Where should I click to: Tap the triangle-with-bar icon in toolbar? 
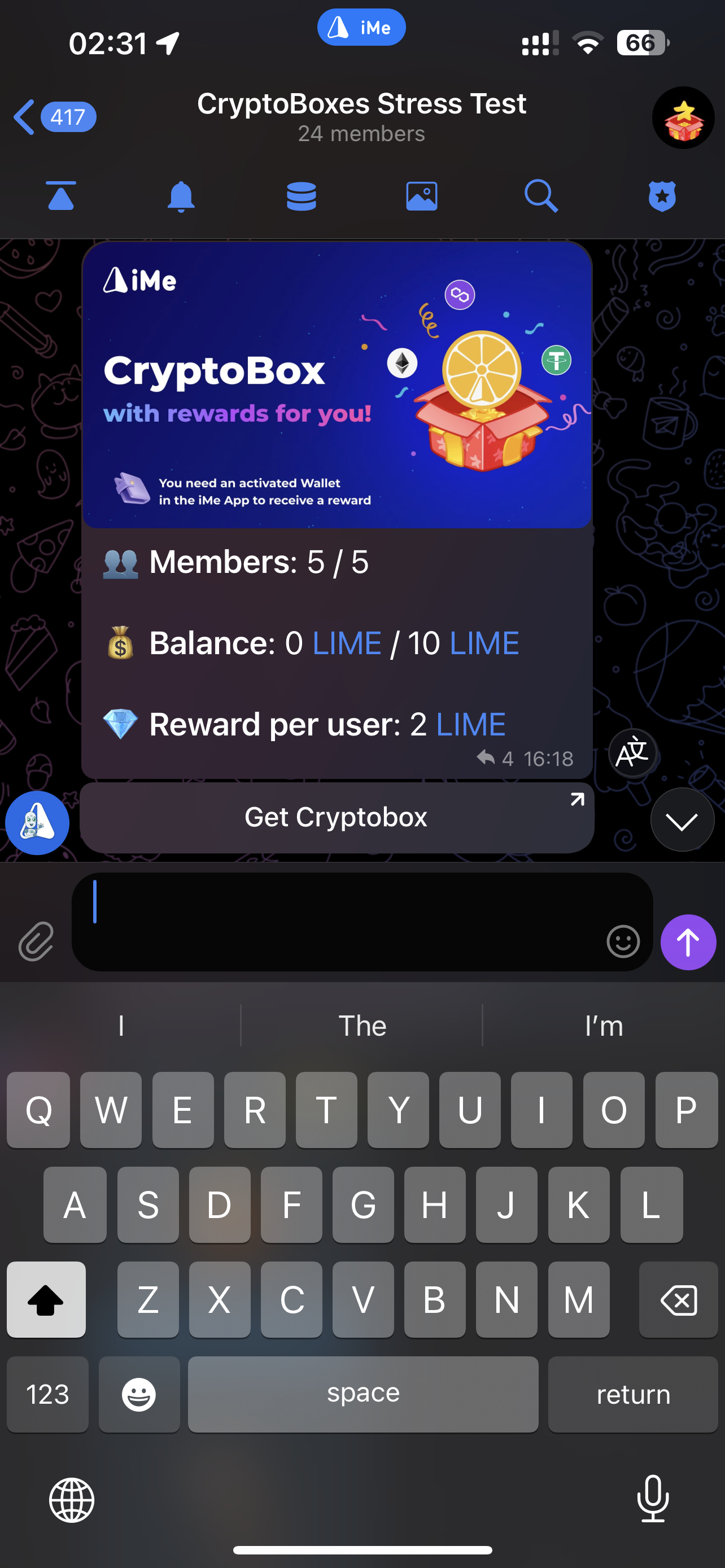[x=61, y=196]
